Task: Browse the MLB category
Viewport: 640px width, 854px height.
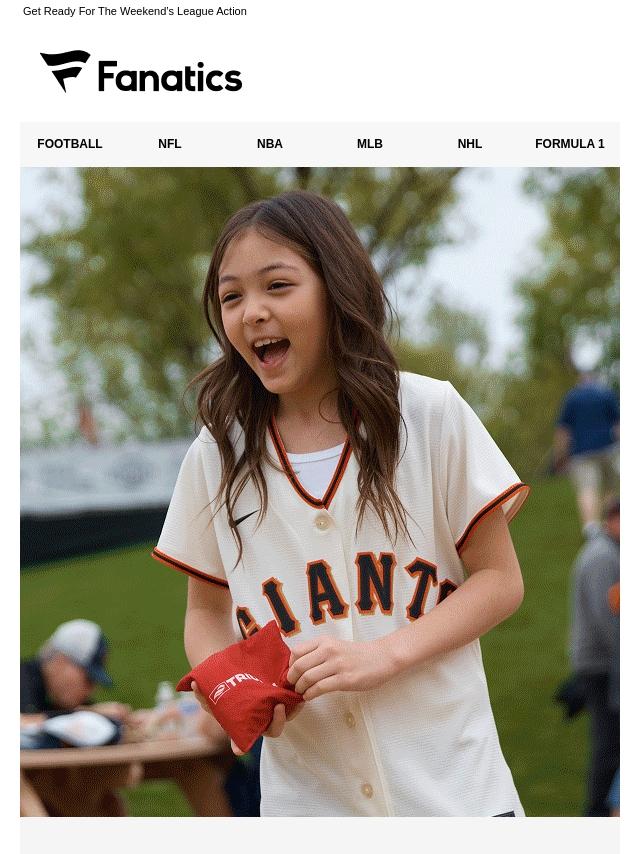Action: click(370, 144)
